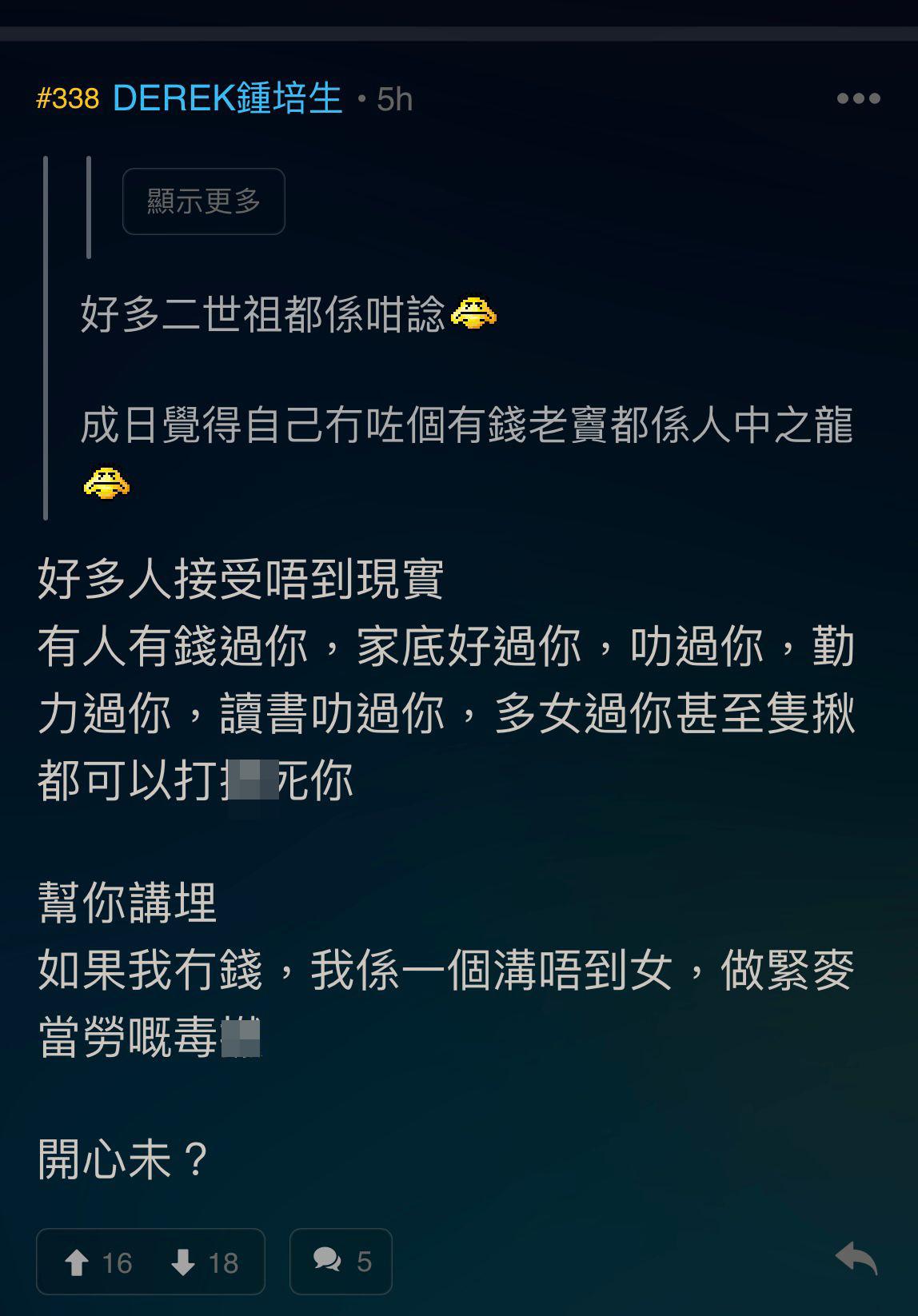
Task: Open DEREK鍾培生's profile page
Action: click(x=229, y=98)
